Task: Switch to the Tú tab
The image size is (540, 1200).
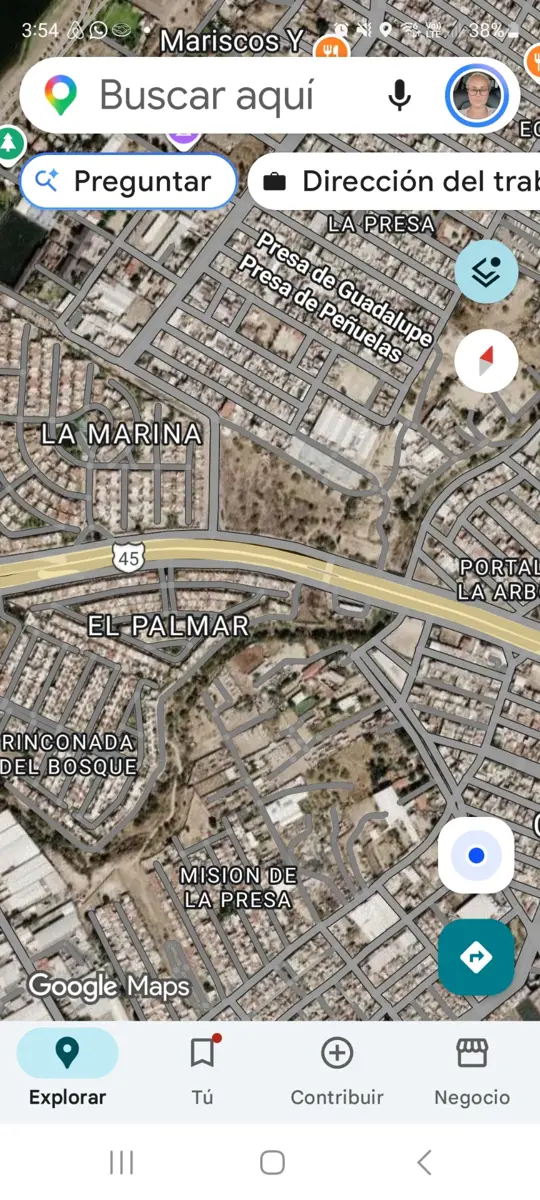Action: pos(202,1070)
